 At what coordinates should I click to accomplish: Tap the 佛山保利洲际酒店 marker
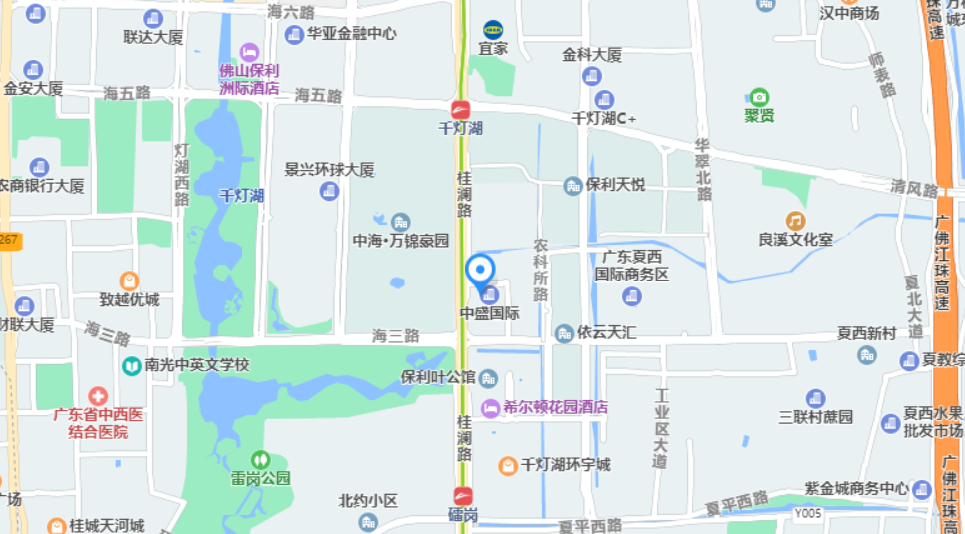pyautogui.click(x=249, y=52)
